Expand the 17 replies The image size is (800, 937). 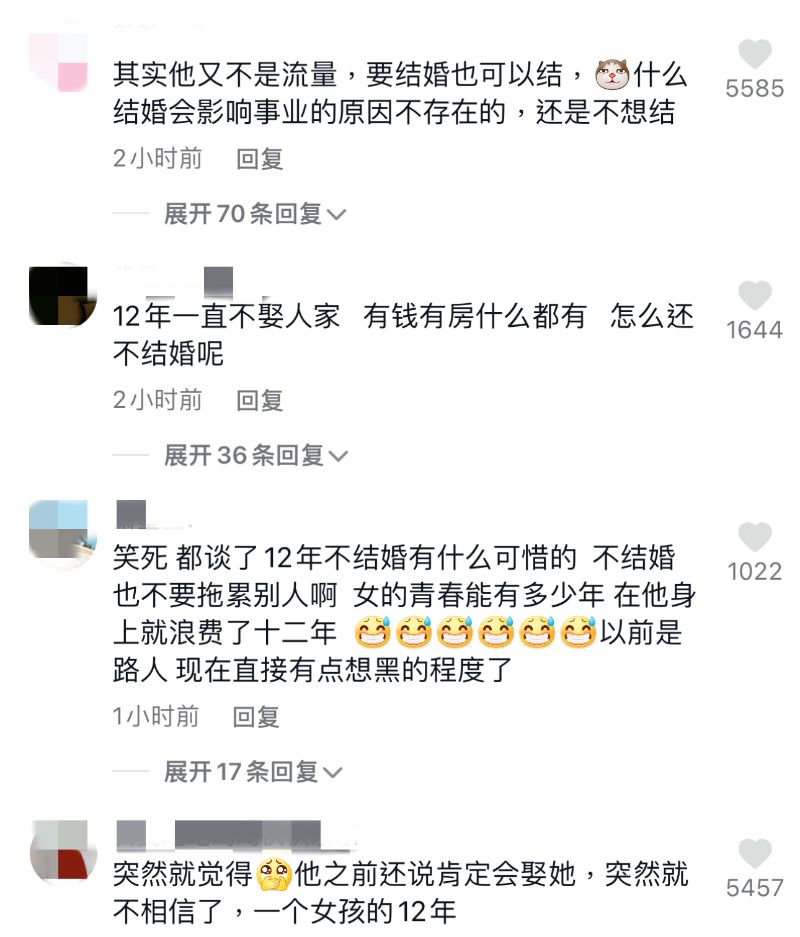pyautogui.click(x=253, y=771)
